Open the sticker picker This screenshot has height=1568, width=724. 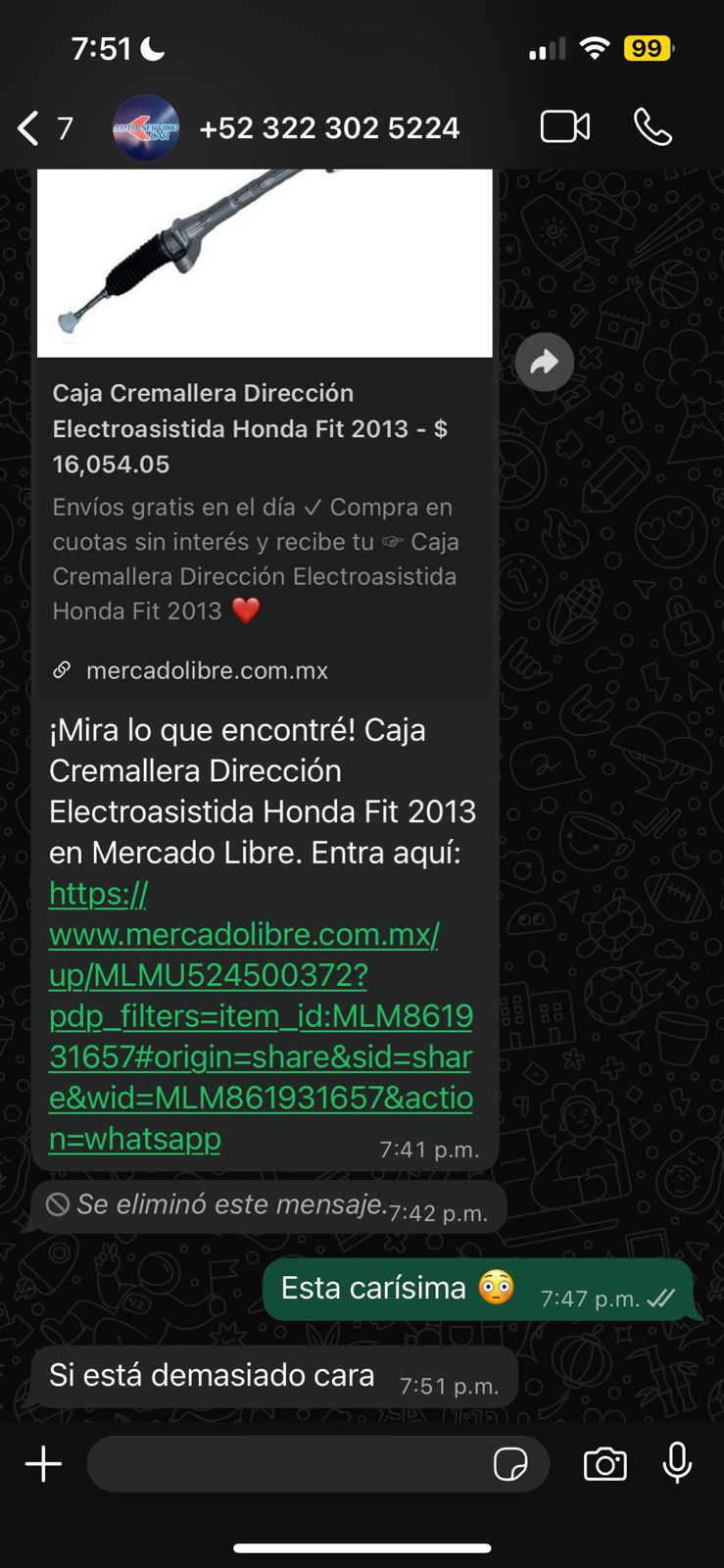[510, 1464]
